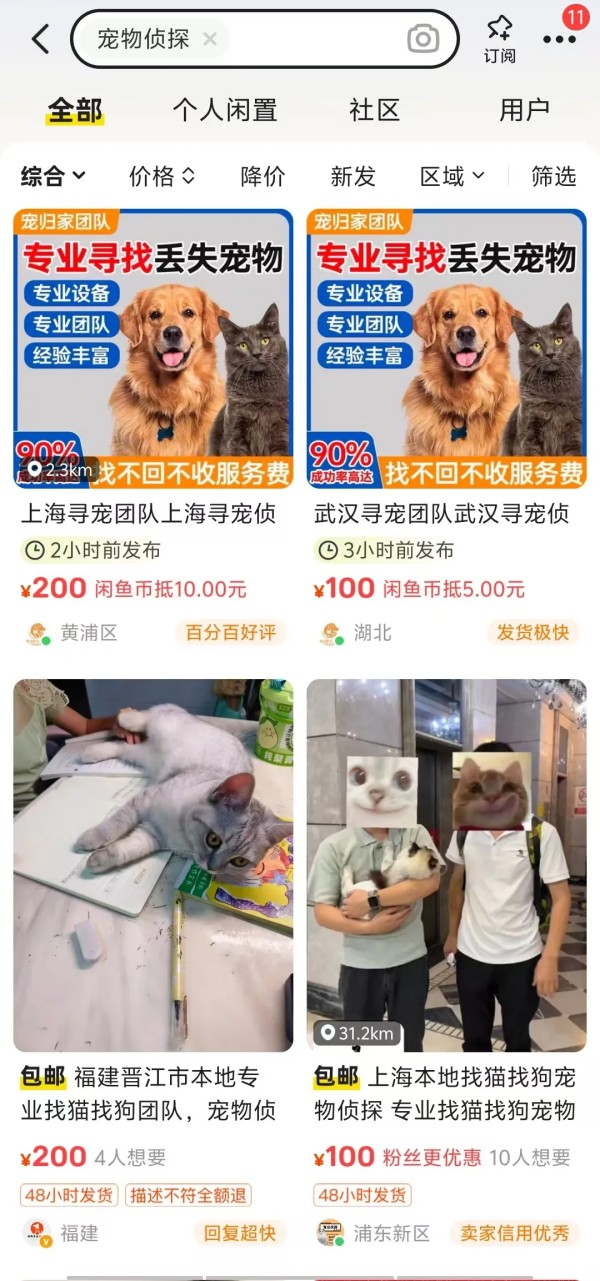600x1281 pixels.
Task: Filter by 降价 items
Action: [263, 177]
